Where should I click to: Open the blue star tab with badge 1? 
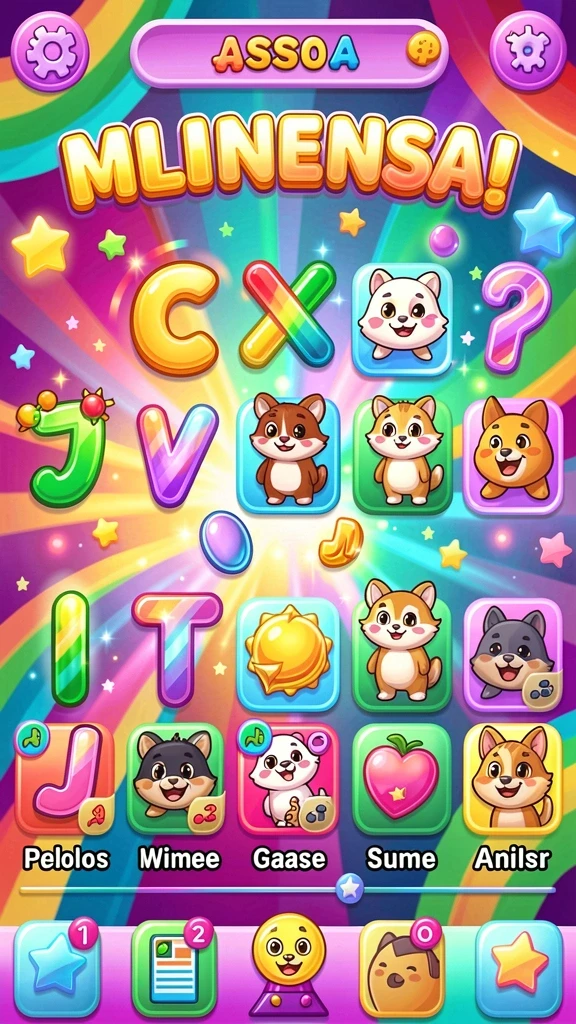tap(57, 967)
